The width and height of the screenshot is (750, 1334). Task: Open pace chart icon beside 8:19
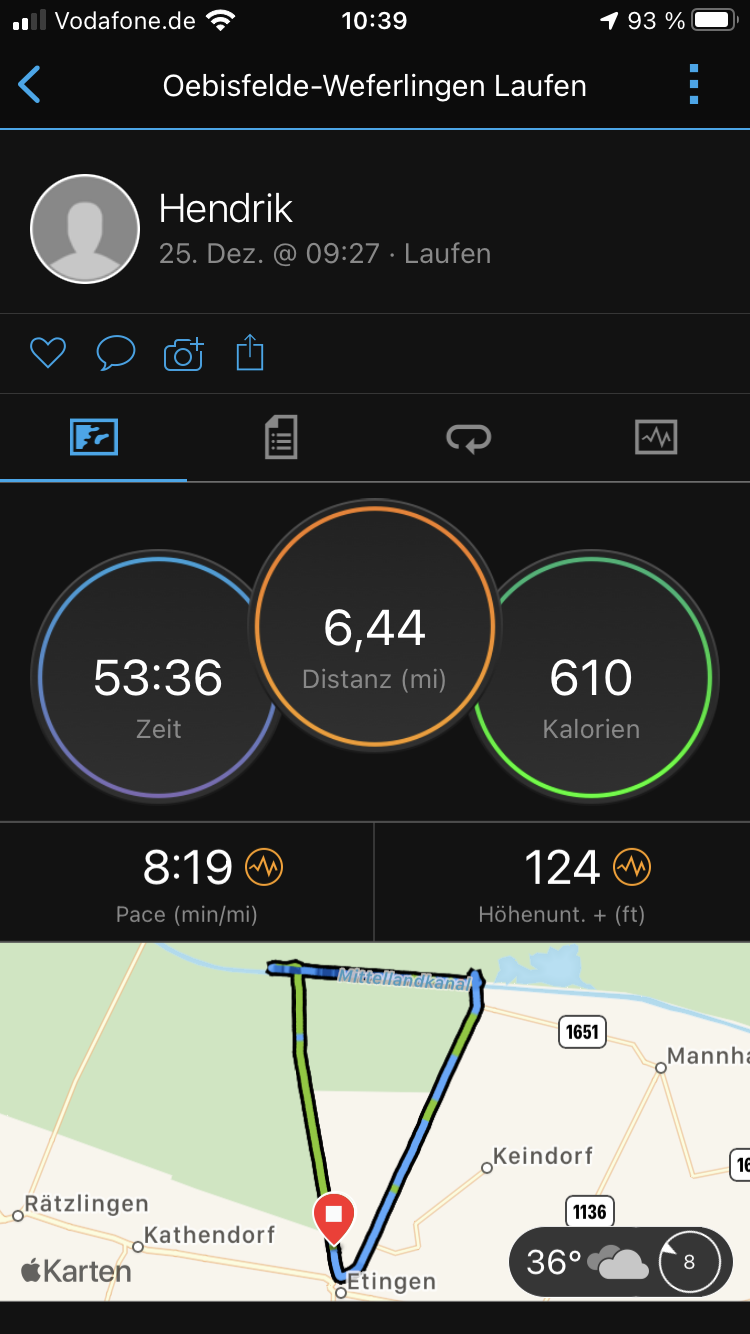click(x=265, y=867)
